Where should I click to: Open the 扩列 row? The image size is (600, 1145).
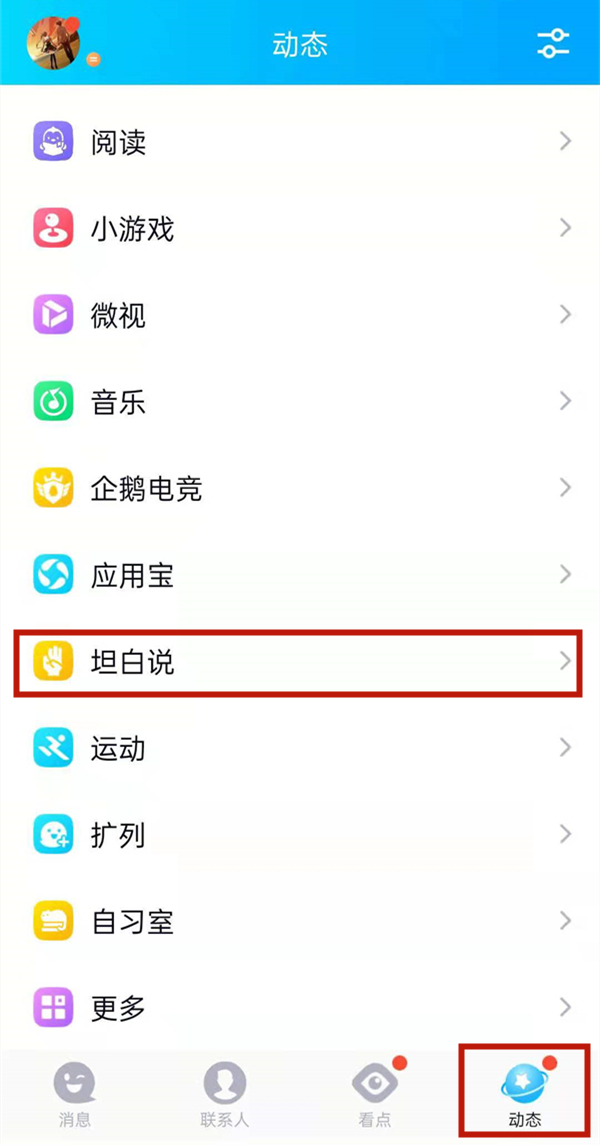[x=300, y=834]
